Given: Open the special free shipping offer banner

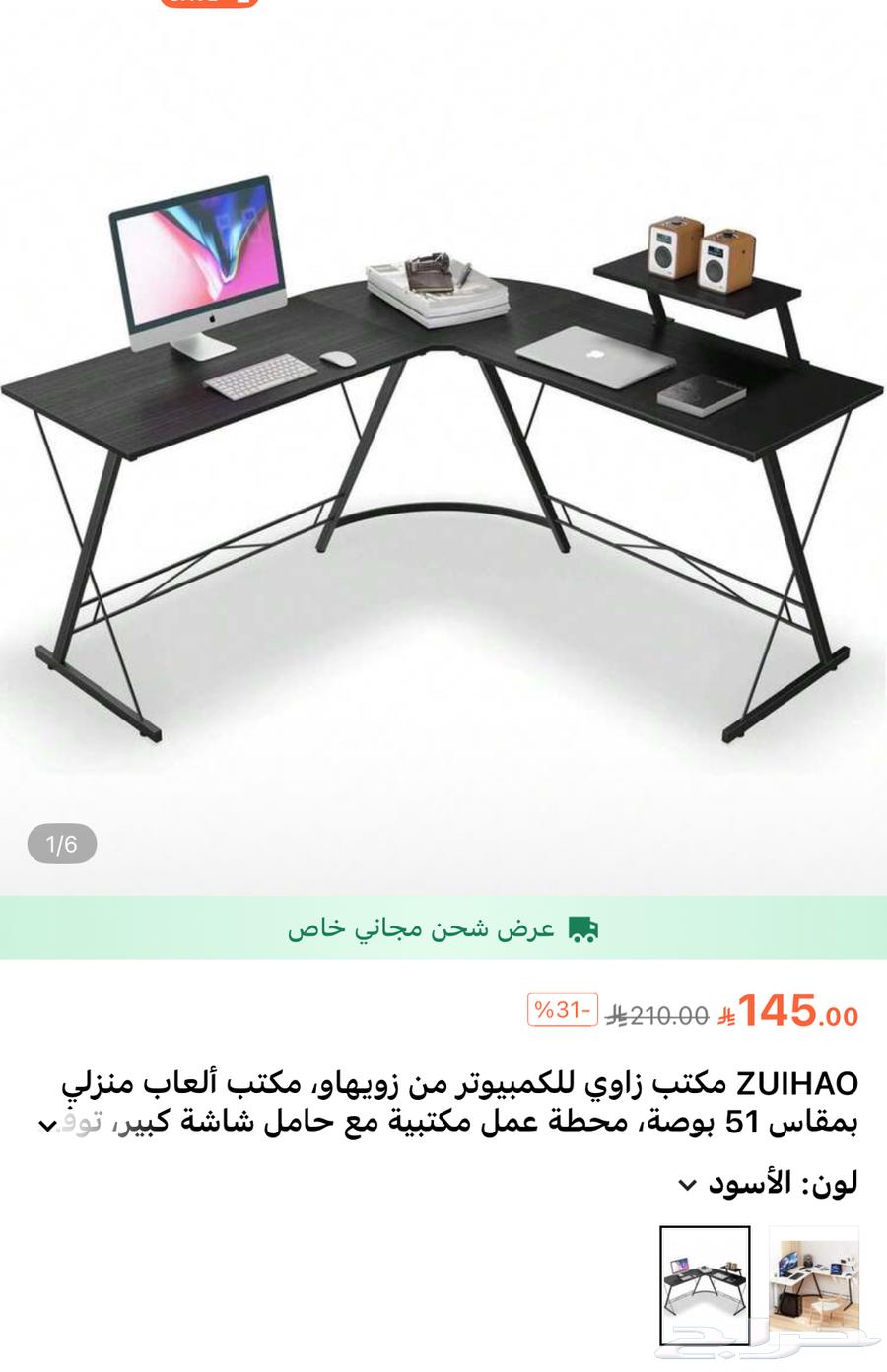Looking at the screenshot, I should pos(443,928).
